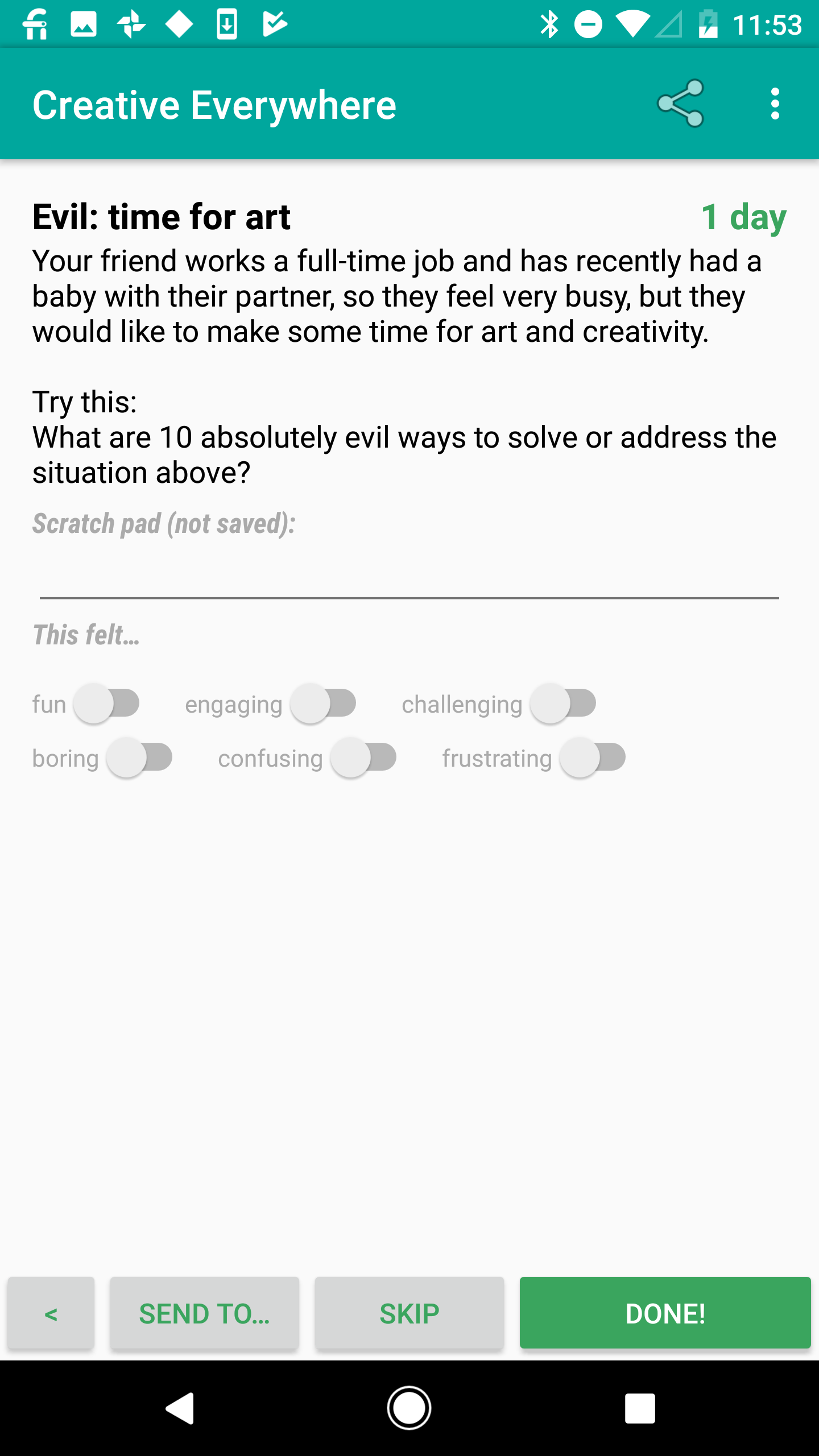Open the overflow menu
Image resolution: width=819 pixels, height=1456 pixels.
pyautogui.click(x=775, y=104)
